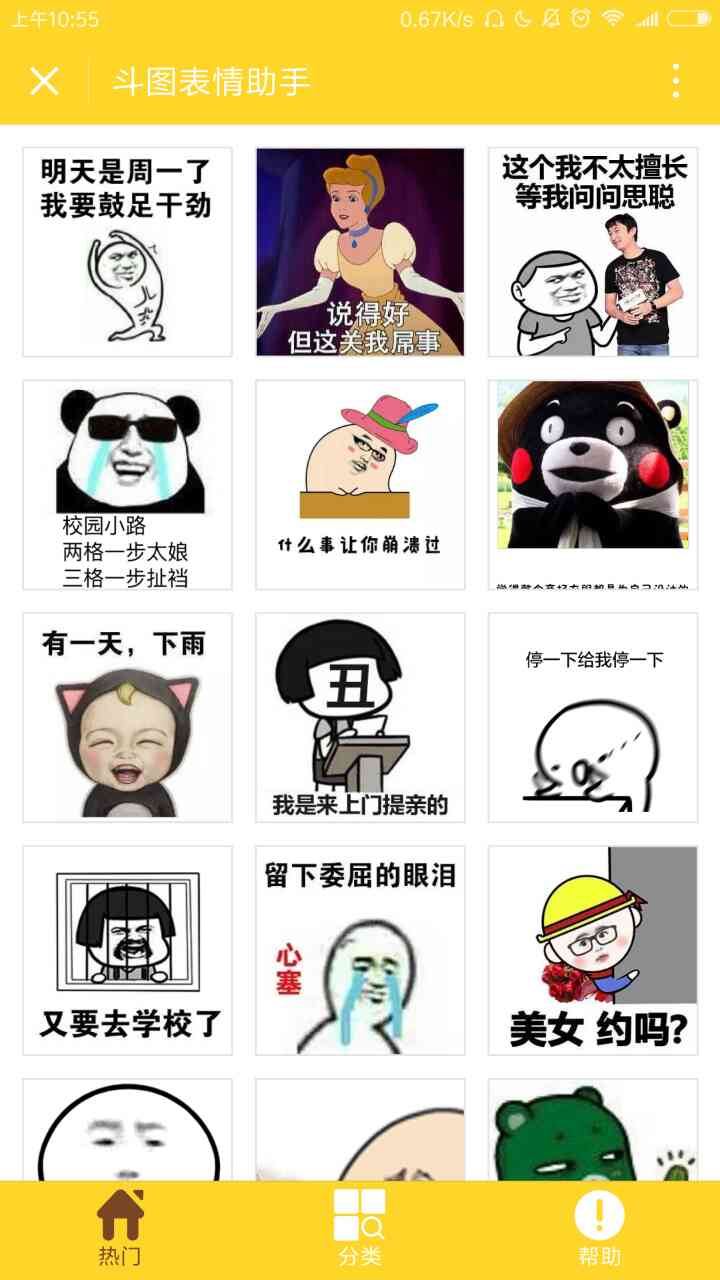Open the black bear mascot meme

tap(593, 485)
